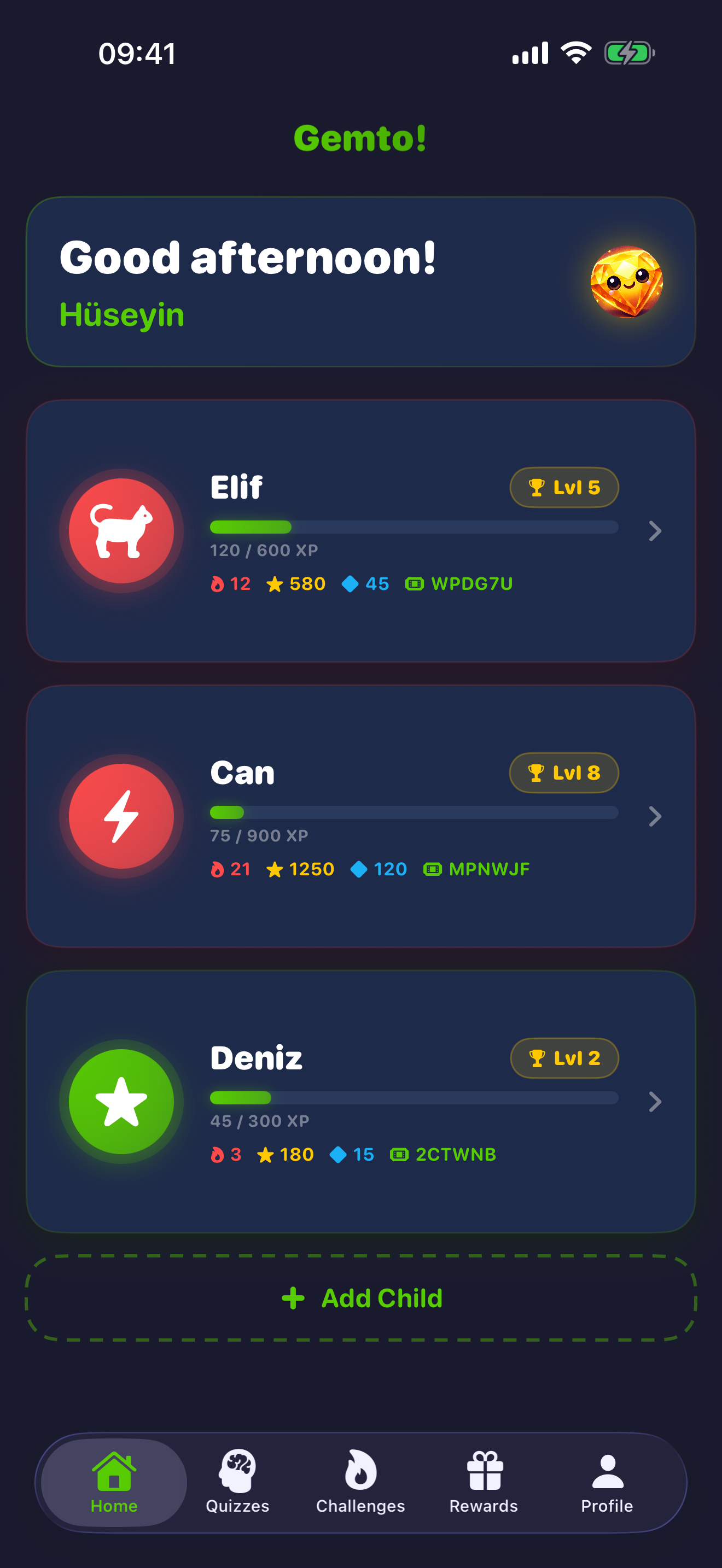Tap the Lvl 8 trophy badge for Can
This screenshot has height=1568, width=722.
(564, 772)
